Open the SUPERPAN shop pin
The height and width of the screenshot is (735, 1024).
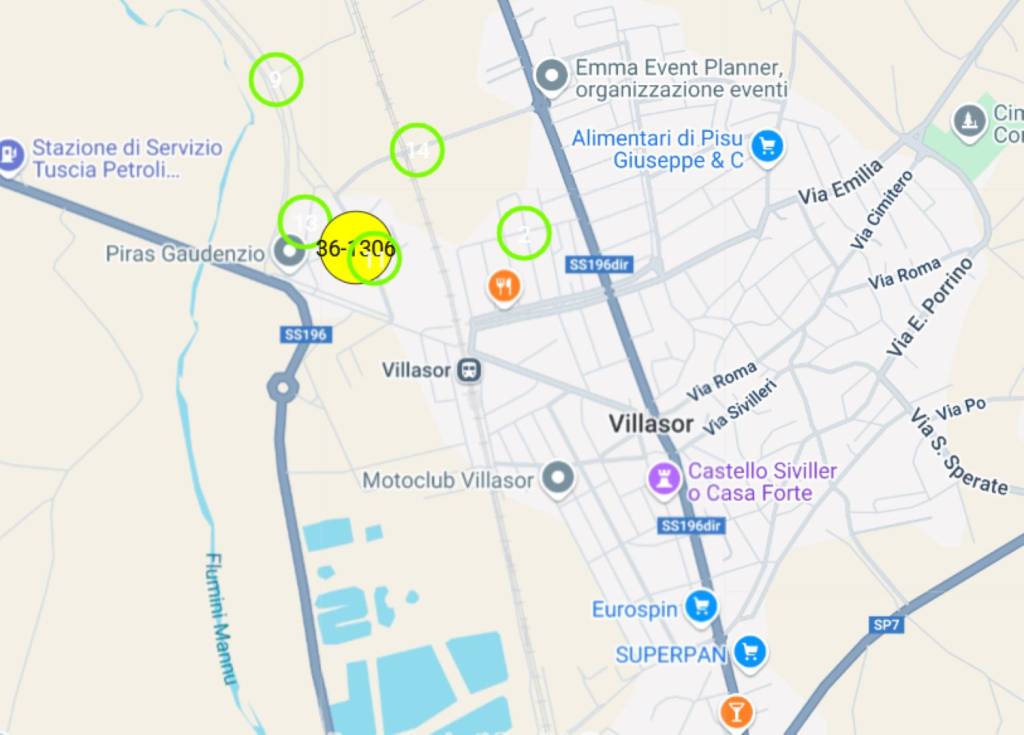tap(749, 653)
